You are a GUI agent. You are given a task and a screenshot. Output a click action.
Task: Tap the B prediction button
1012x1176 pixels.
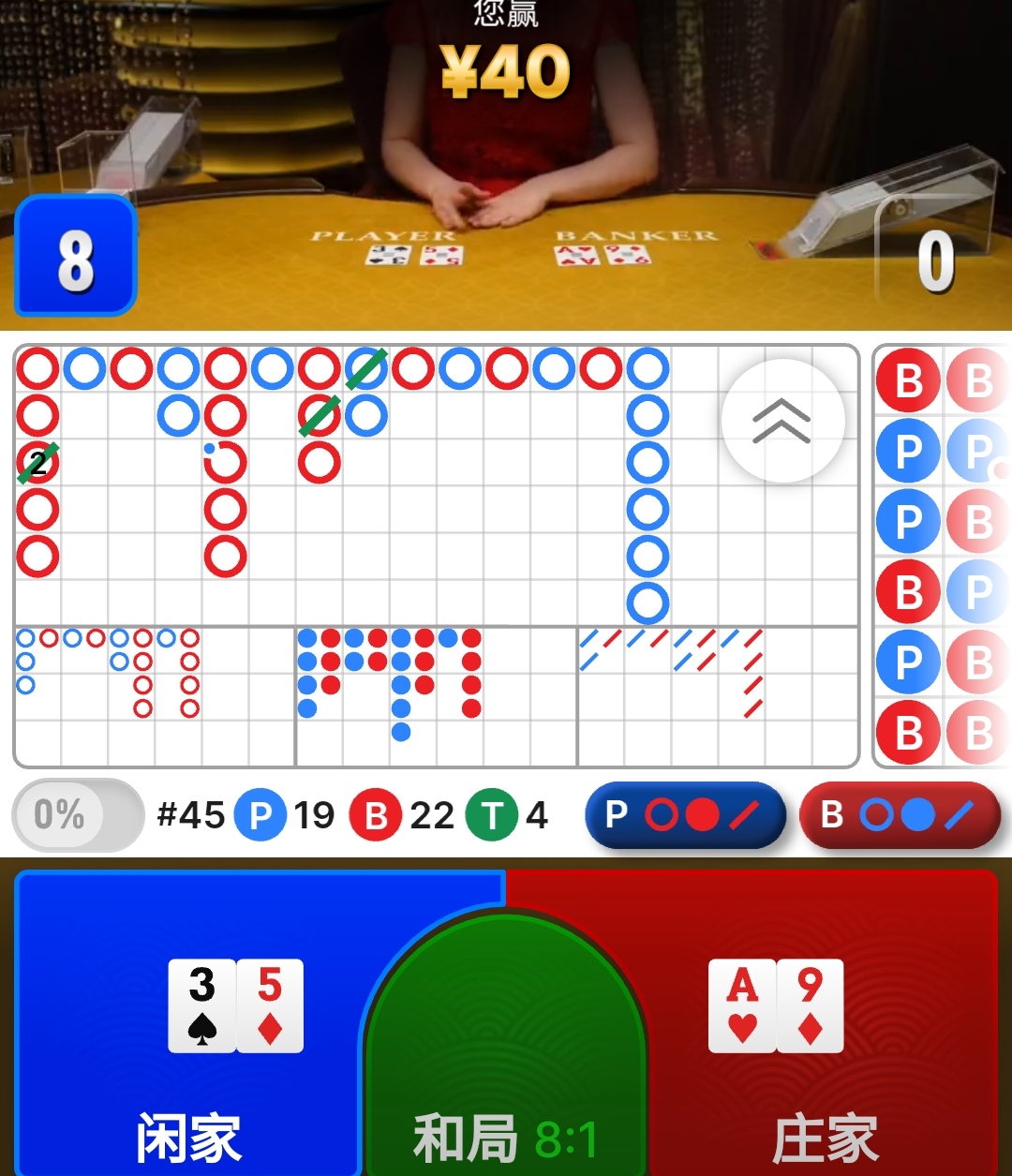click(x=900, y=815)
